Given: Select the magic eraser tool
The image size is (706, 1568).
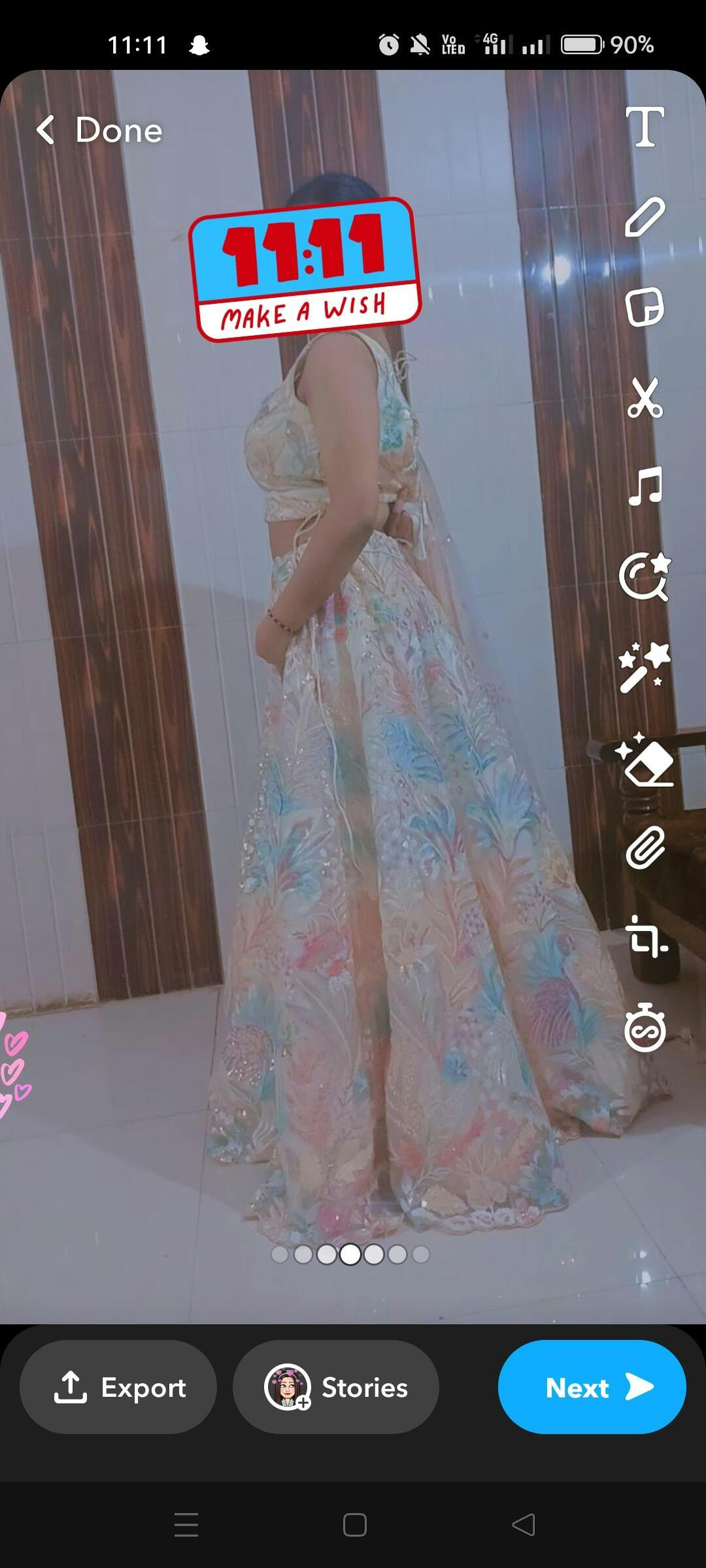Looking at the screenshot, I should point(645,759).
